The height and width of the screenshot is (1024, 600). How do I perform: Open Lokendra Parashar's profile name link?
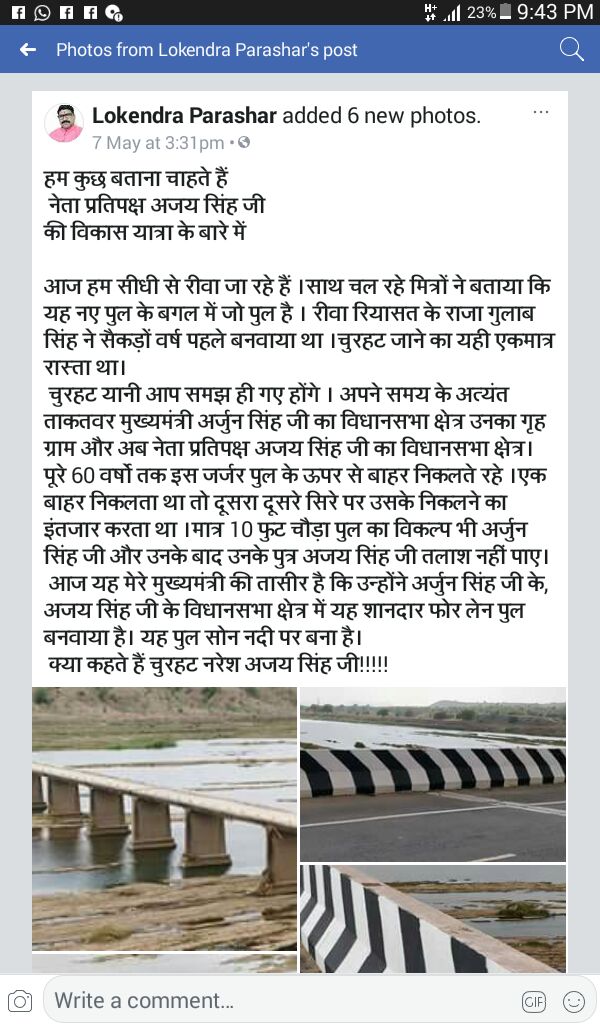(184, 116)
